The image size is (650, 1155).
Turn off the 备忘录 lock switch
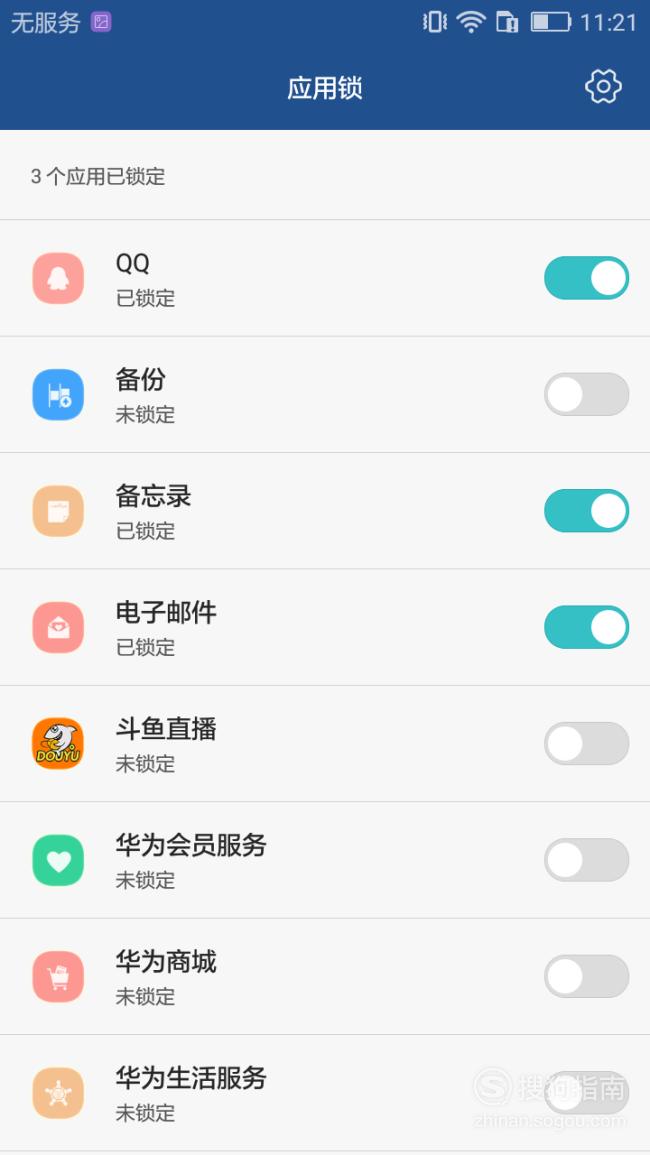coord(587,510)
